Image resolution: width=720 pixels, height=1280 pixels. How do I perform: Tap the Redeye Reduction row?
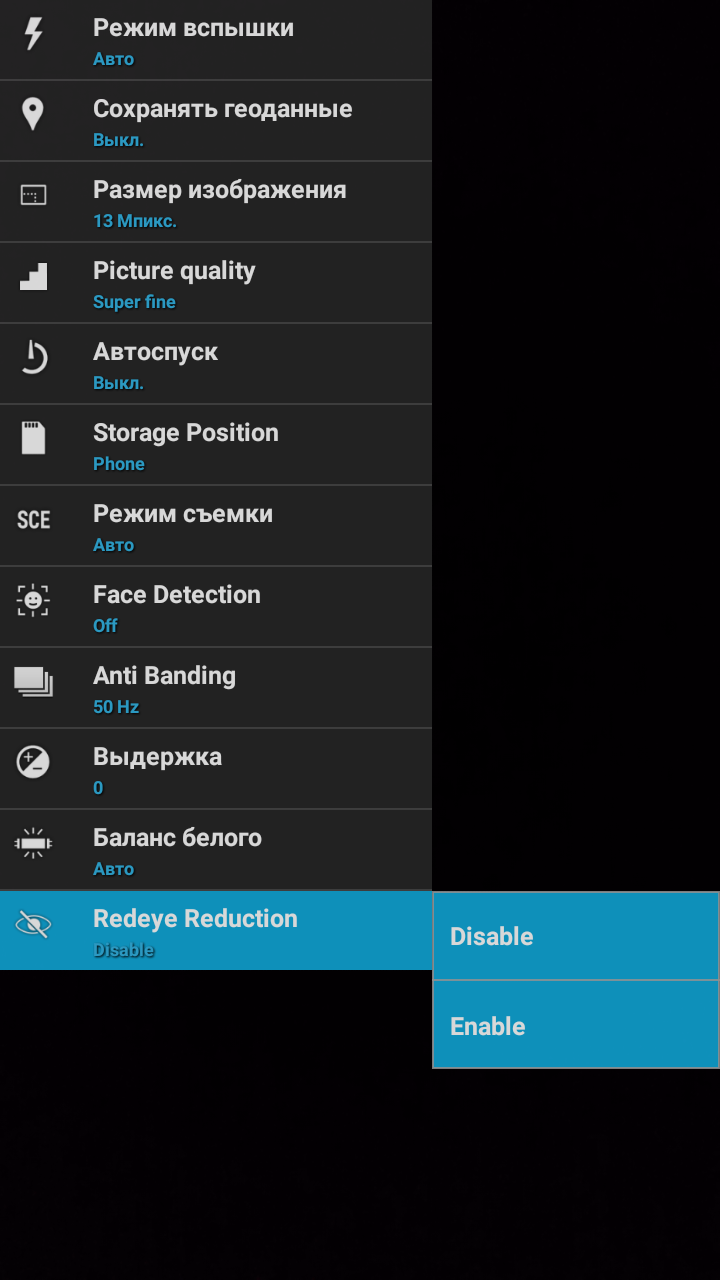click(x=216, y=931)
